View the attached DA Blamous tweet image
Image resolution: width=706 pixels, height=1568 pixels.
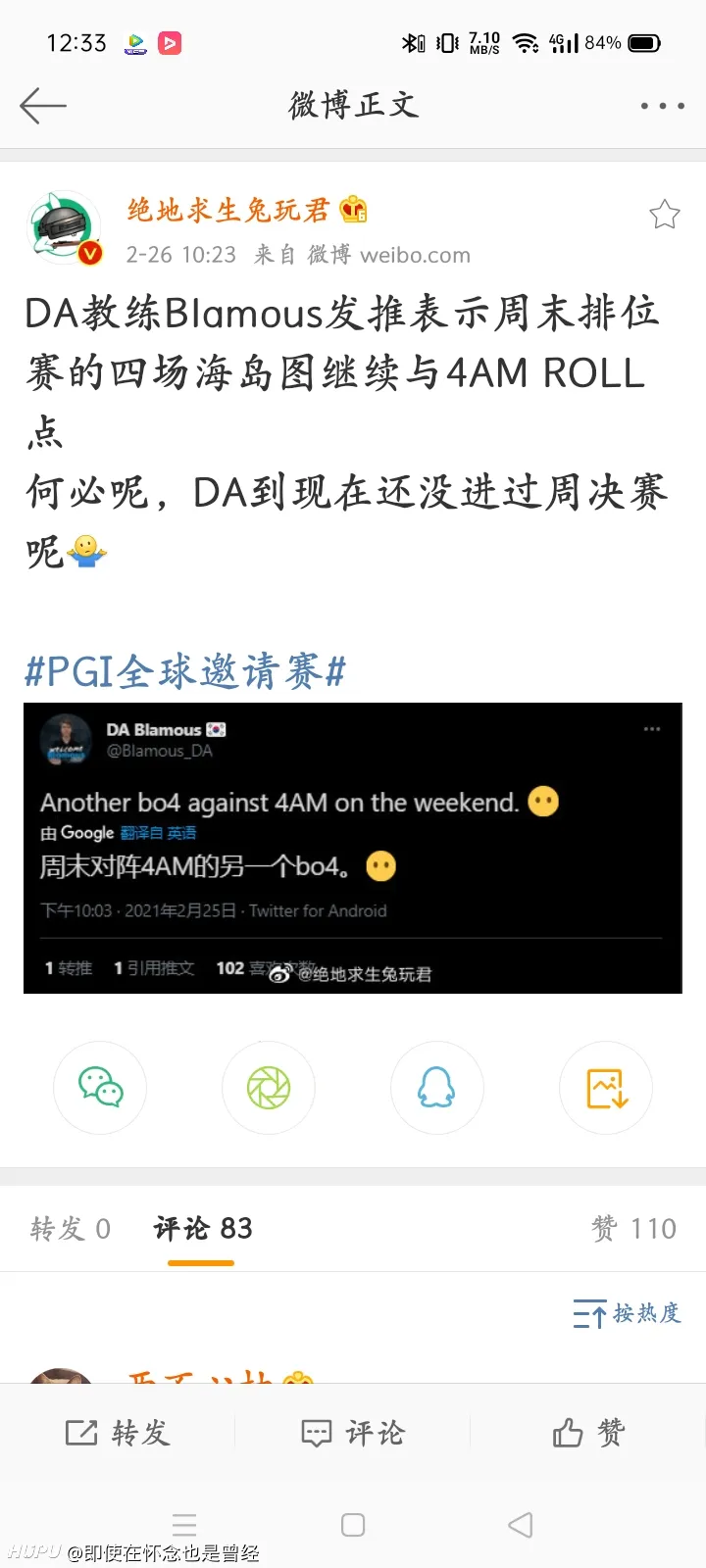pos(353,848)
